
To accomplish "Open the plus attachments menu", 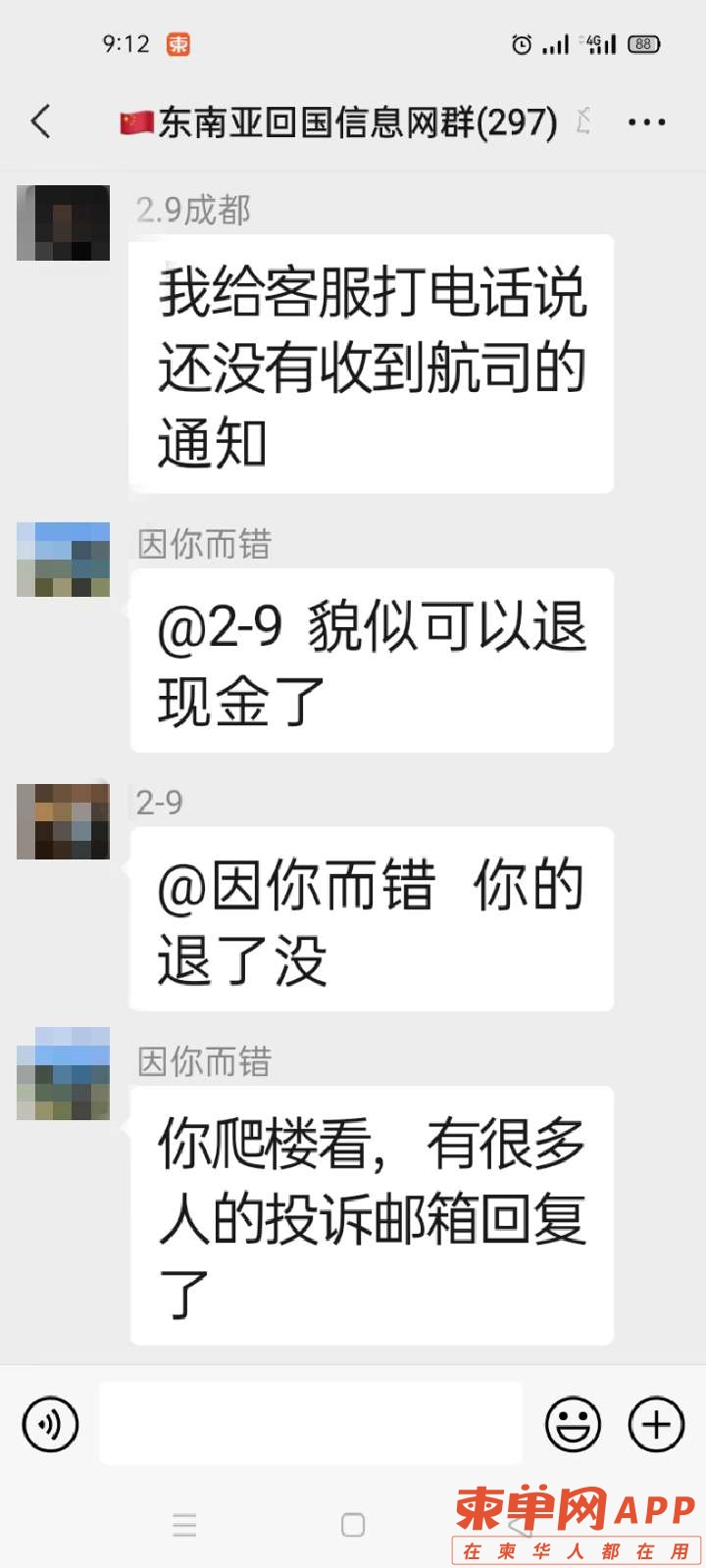I will pyautogui.click(x=656, y=1424).
